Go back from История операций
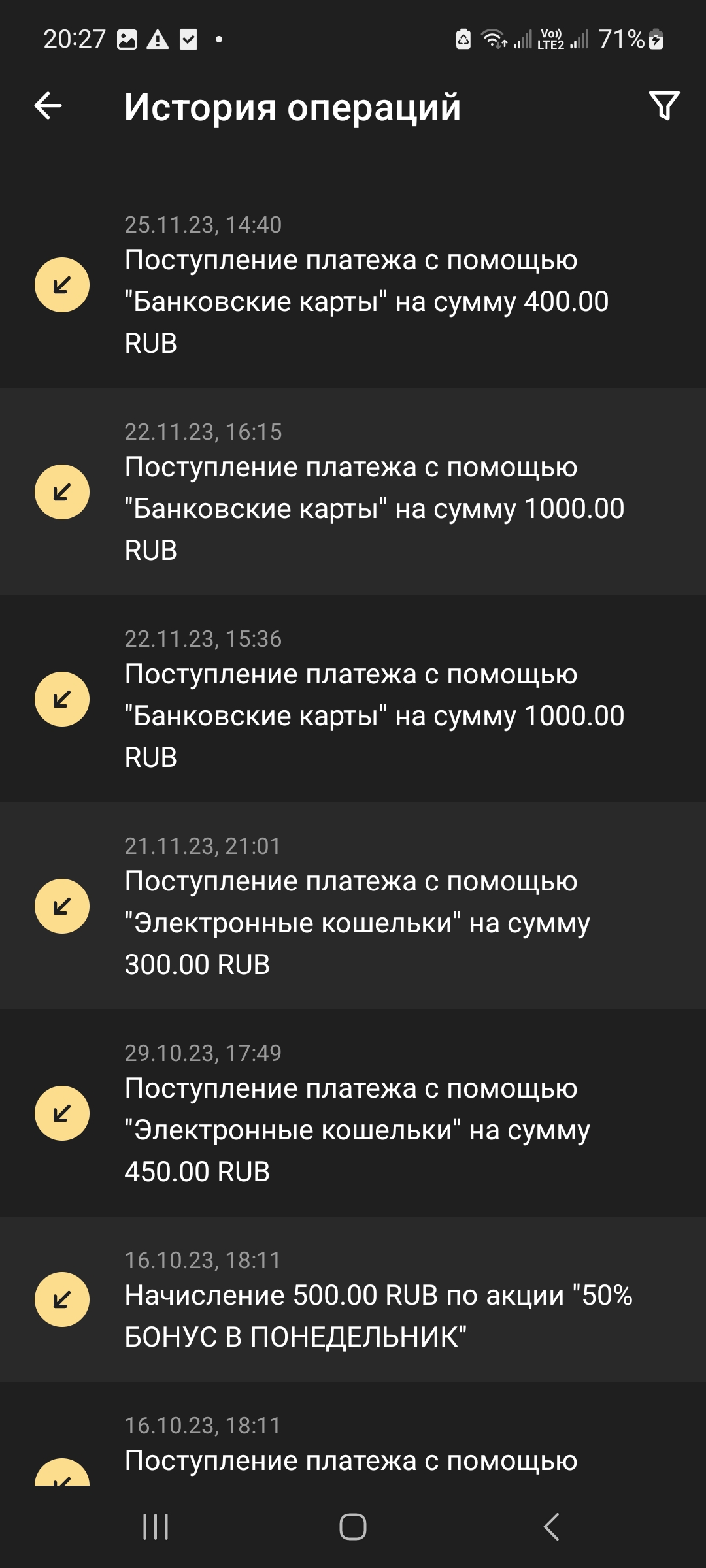Viewport: 706px width, 1568px height. pos(48,106)
